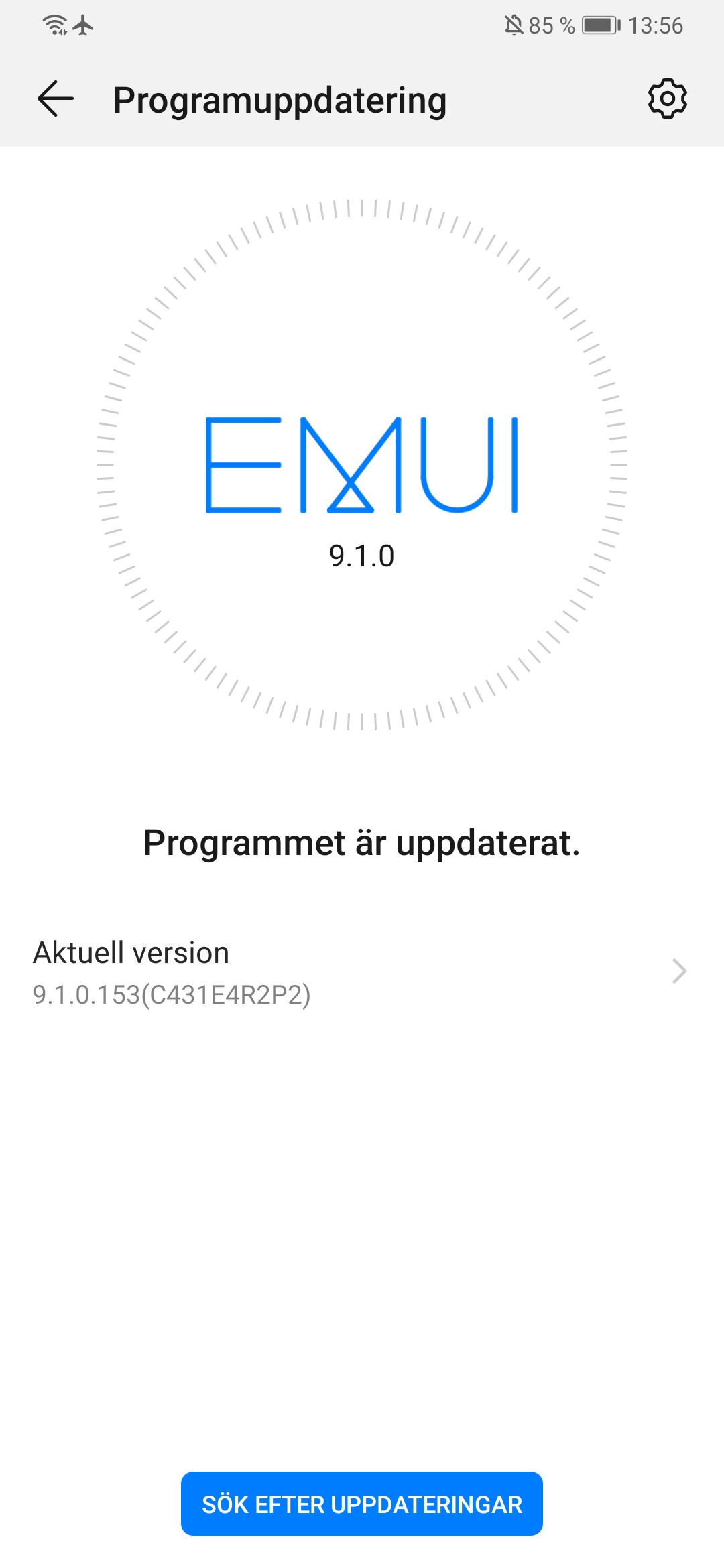Tap SÖK EFTER UPPDATERINGAR button
This screenshot has width=724, height=1568.
point(362,1504)
